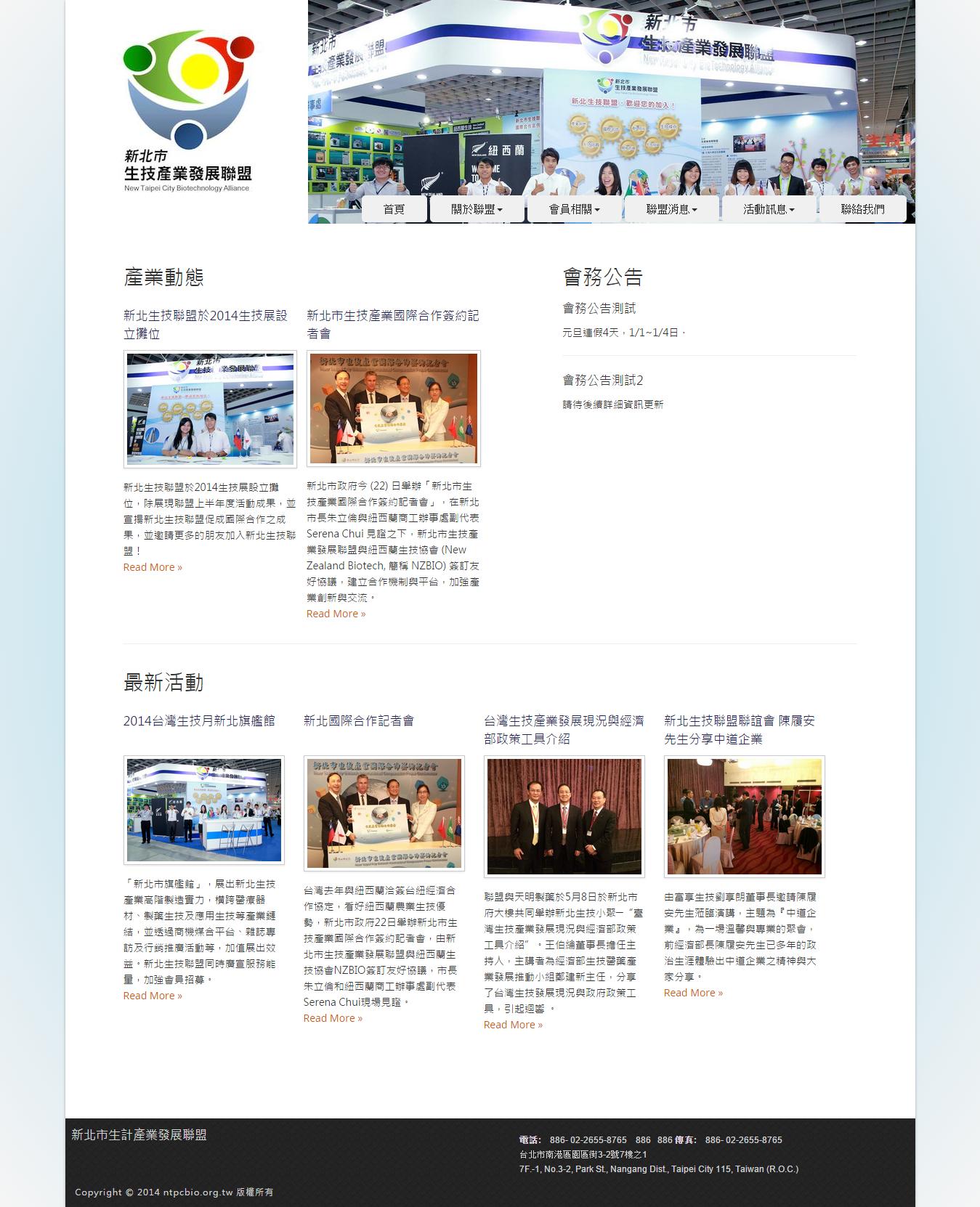This screenshot has width=980, height=1207.
Task: Read more about the 2014生技展 booth article
Action: coord(153,567)
